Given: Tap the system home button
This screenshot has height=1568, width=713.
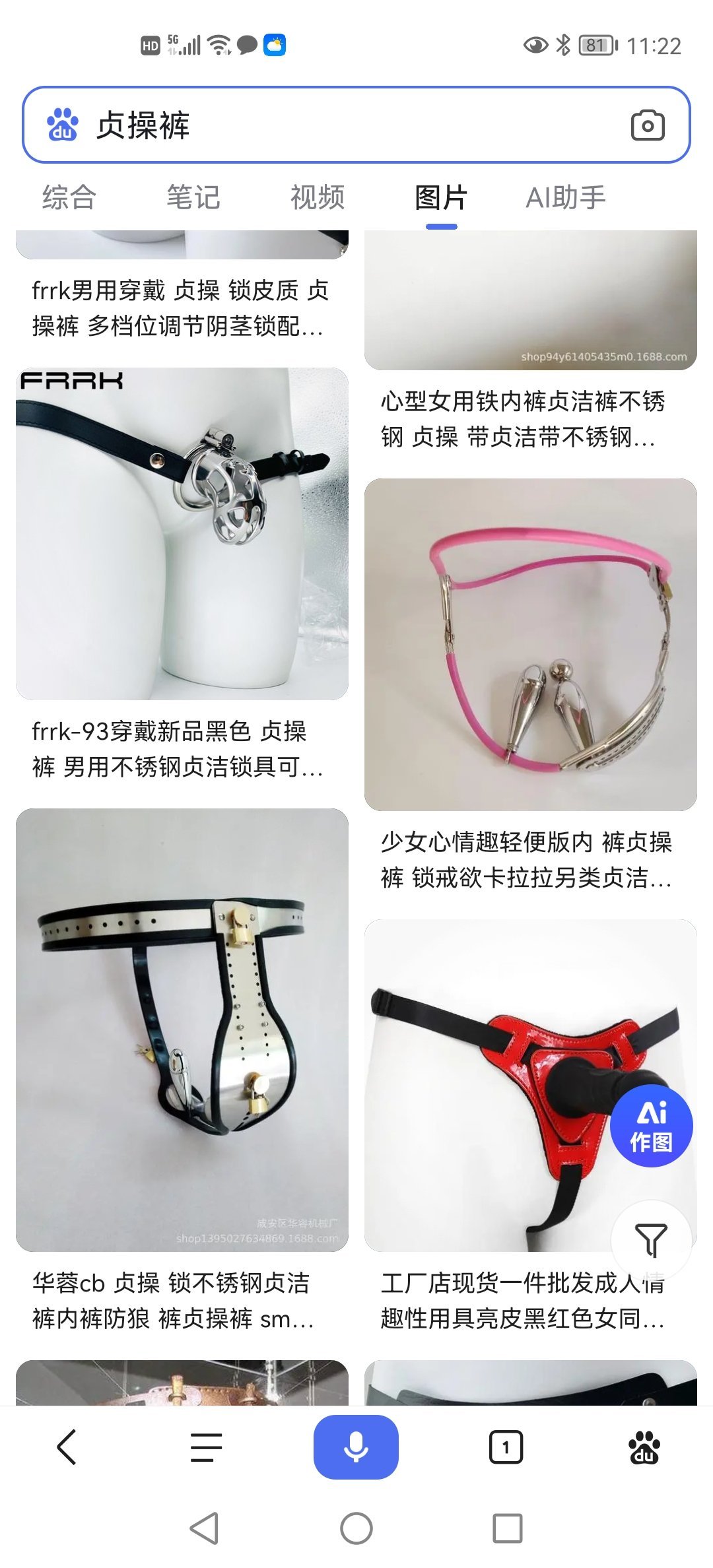Looking at the screenshot, I should [x=356, y=1528].
